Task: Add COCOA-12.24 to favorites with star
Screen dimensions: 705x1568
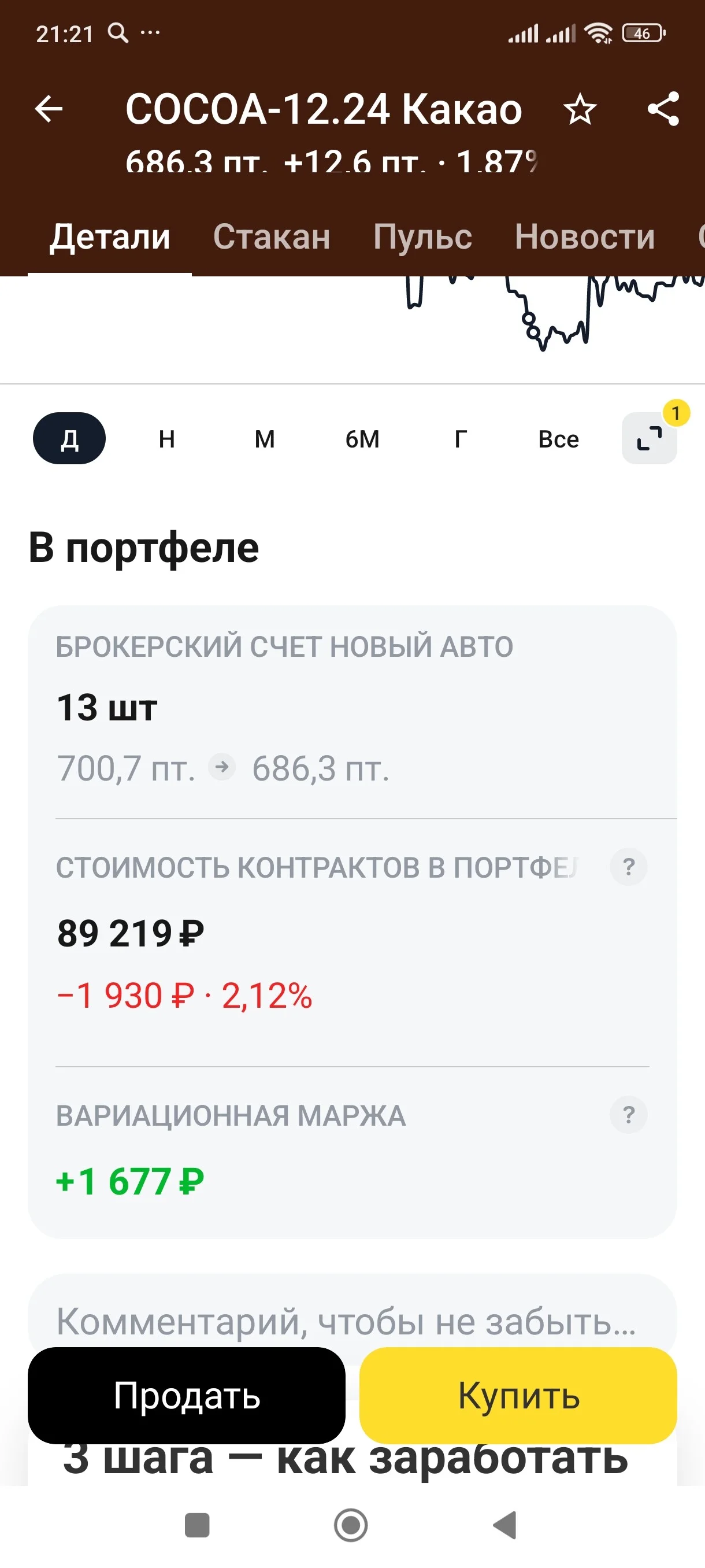Action: [579, 110]
